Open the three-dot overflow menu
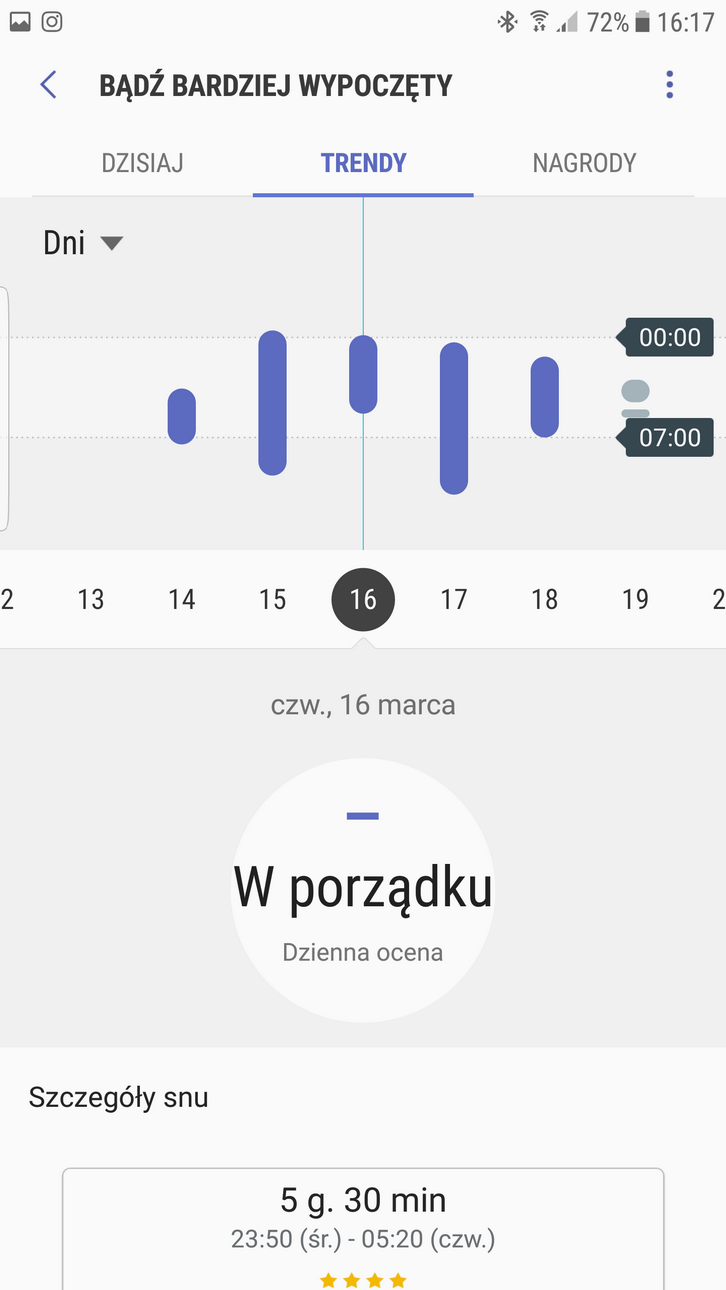The image size is (726, 1290). click(669, 85)
